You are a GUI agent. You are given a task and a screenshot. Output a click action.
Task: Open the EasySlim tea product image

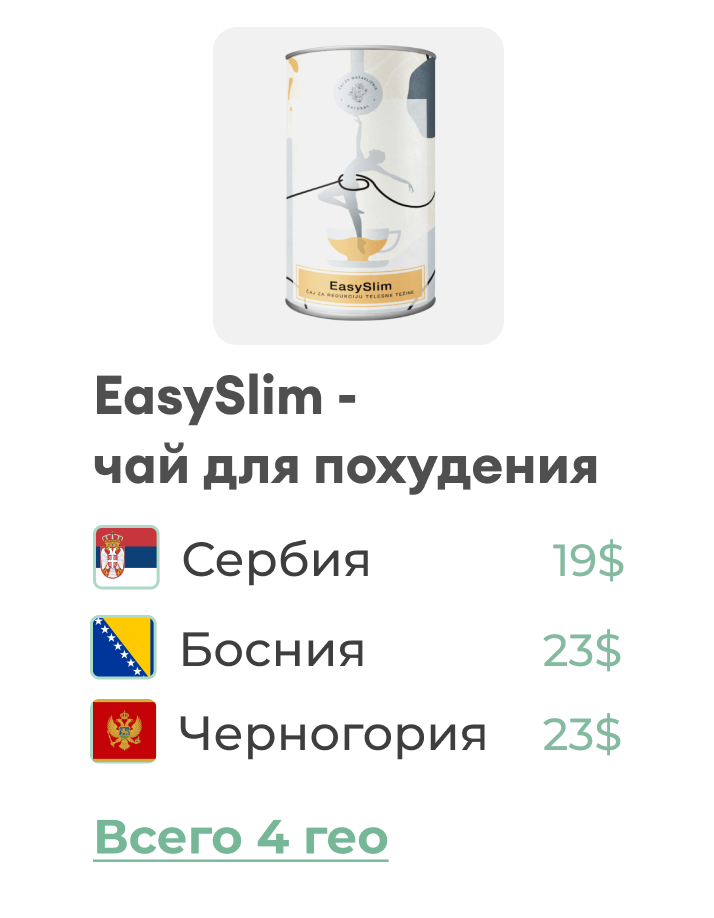pos(358,186)
